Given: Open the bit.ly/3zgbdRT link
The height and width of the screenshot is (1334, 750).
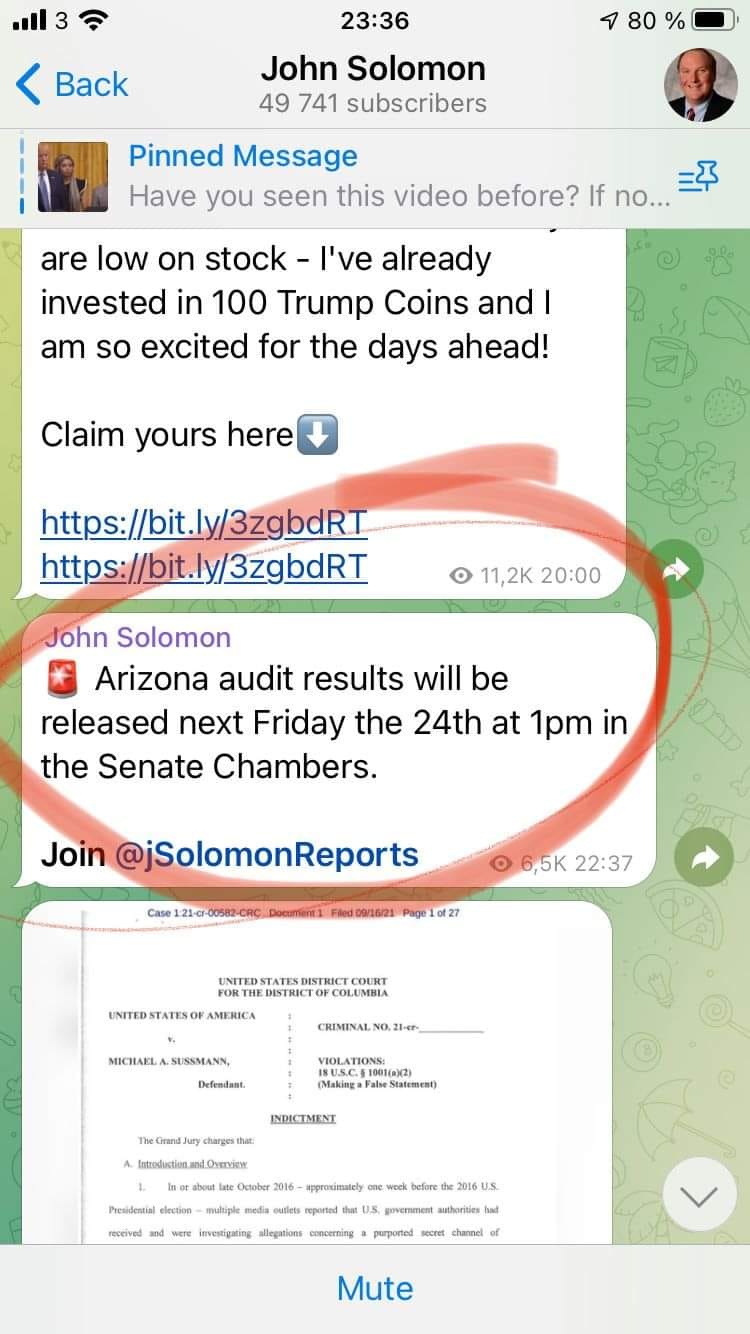Looking at the screenshot, I should tap(205, 522).
